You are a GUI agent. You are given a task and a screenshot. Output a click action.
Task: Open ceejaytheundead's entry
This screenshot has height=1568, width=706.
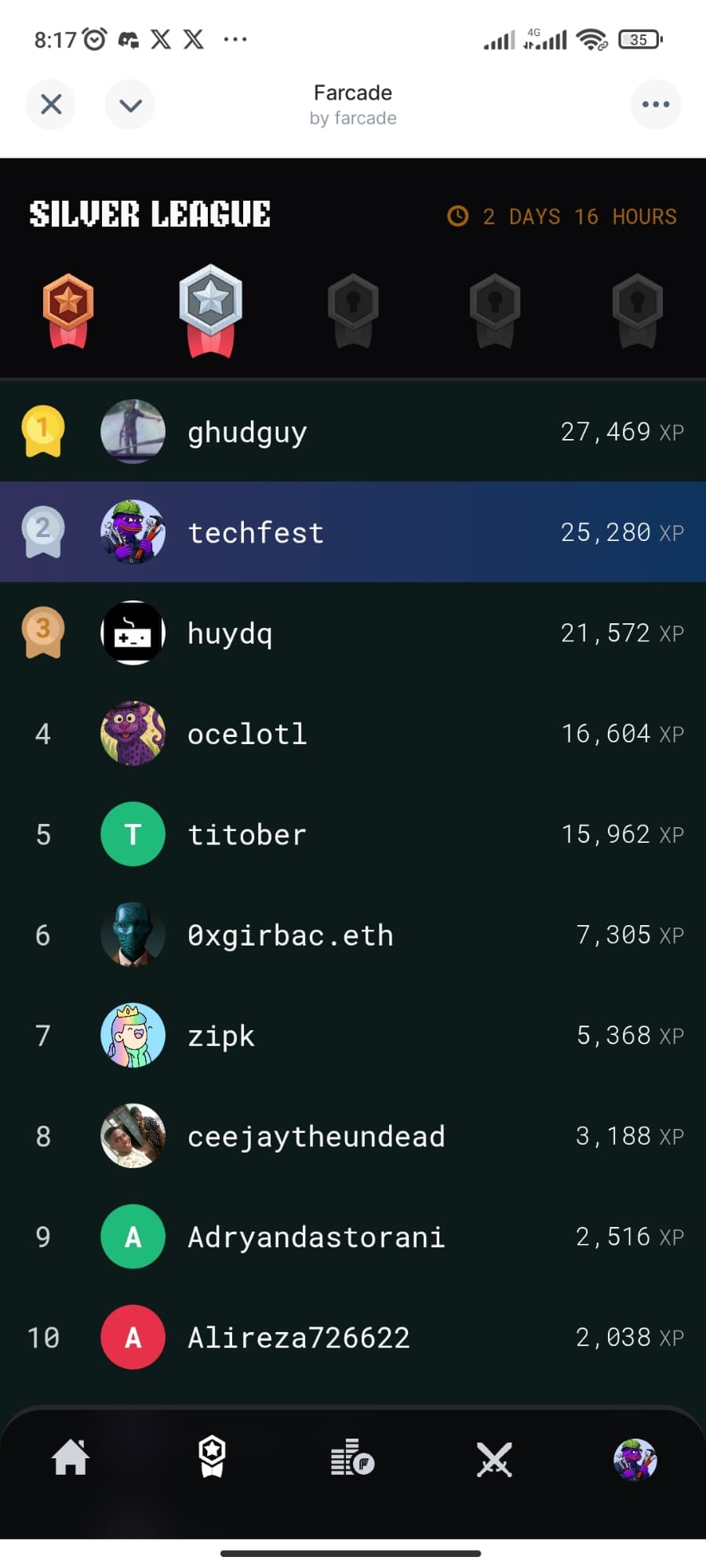353,1136
